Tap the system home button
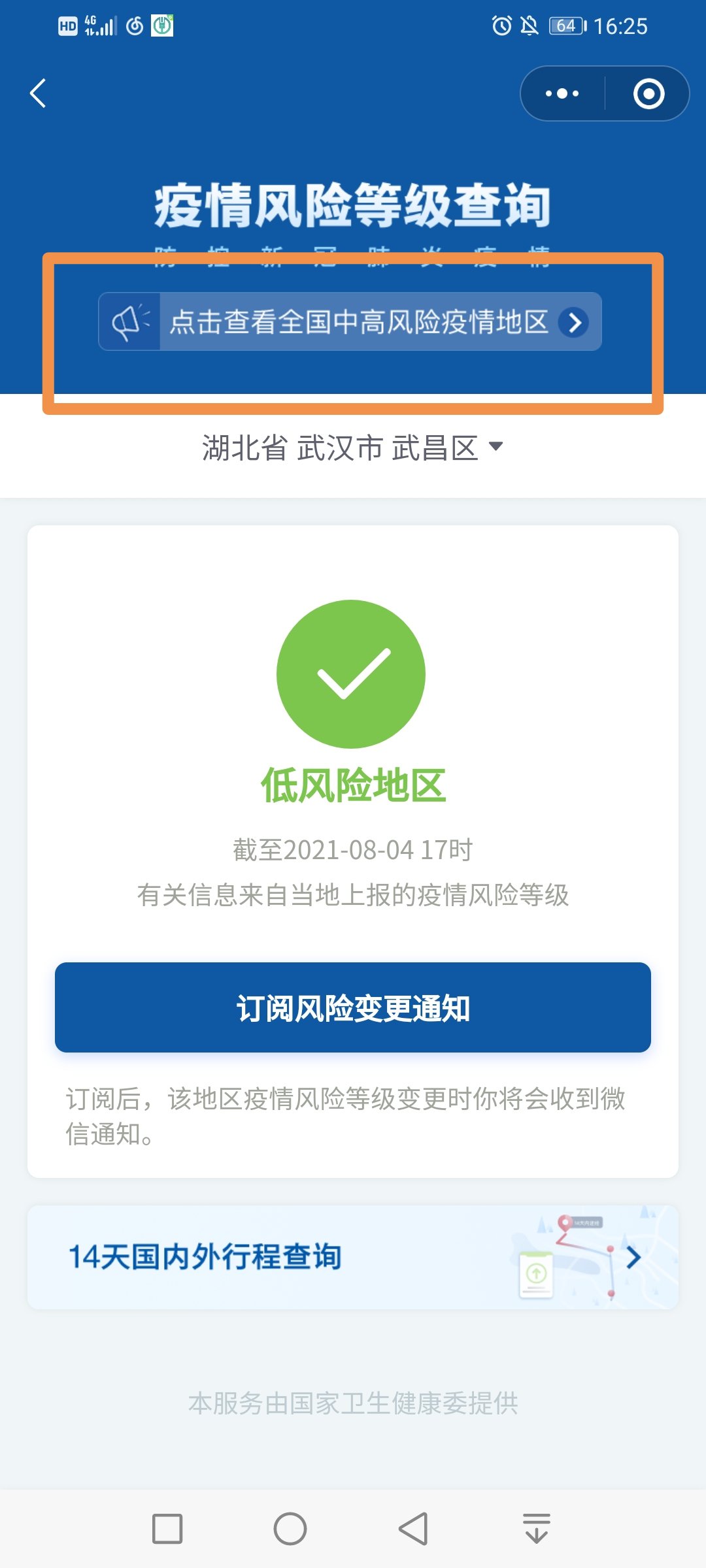The image size is (706, 1568). pyautogui.click(x=290, y=1529)
